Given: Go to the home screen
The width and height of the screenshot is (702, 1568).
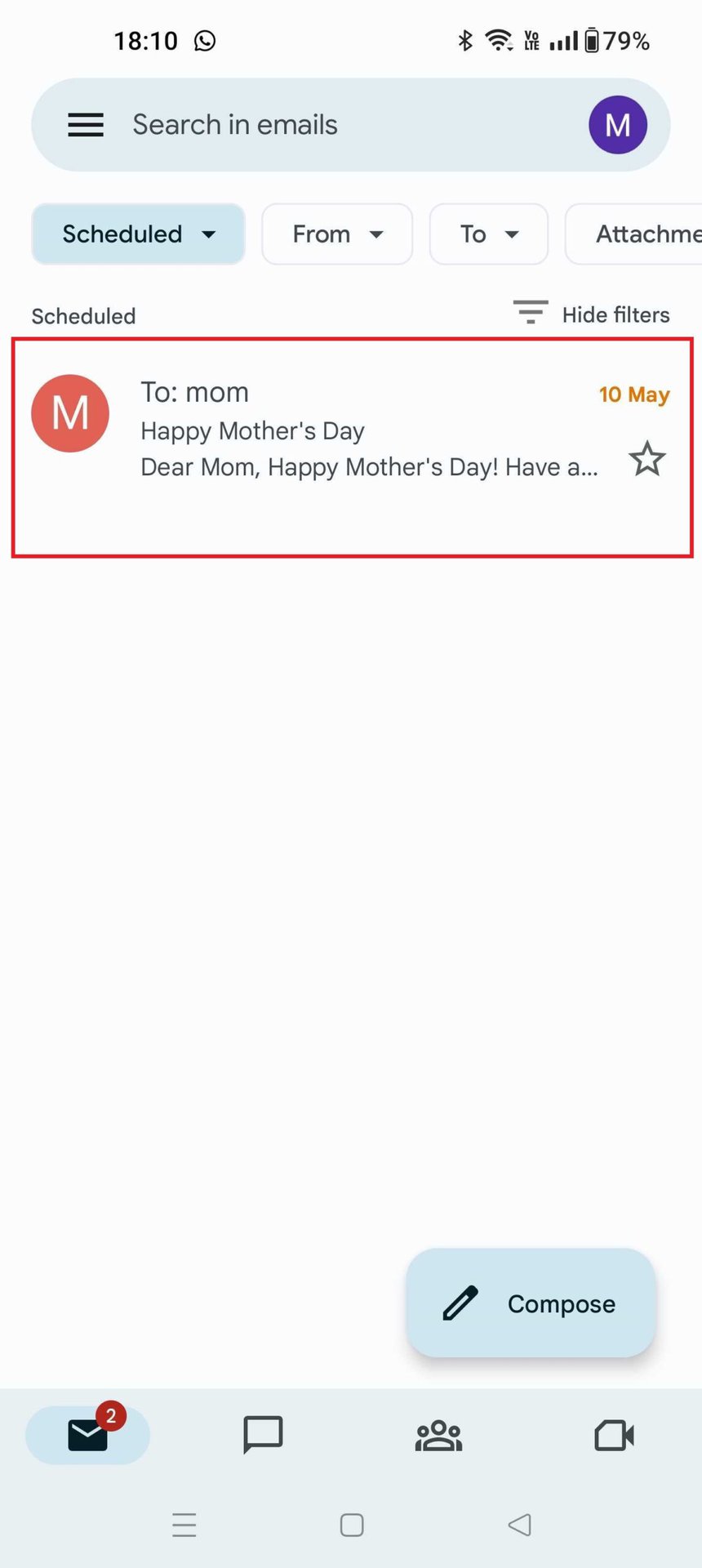Looking at the screenshot, I should 352,1525.
